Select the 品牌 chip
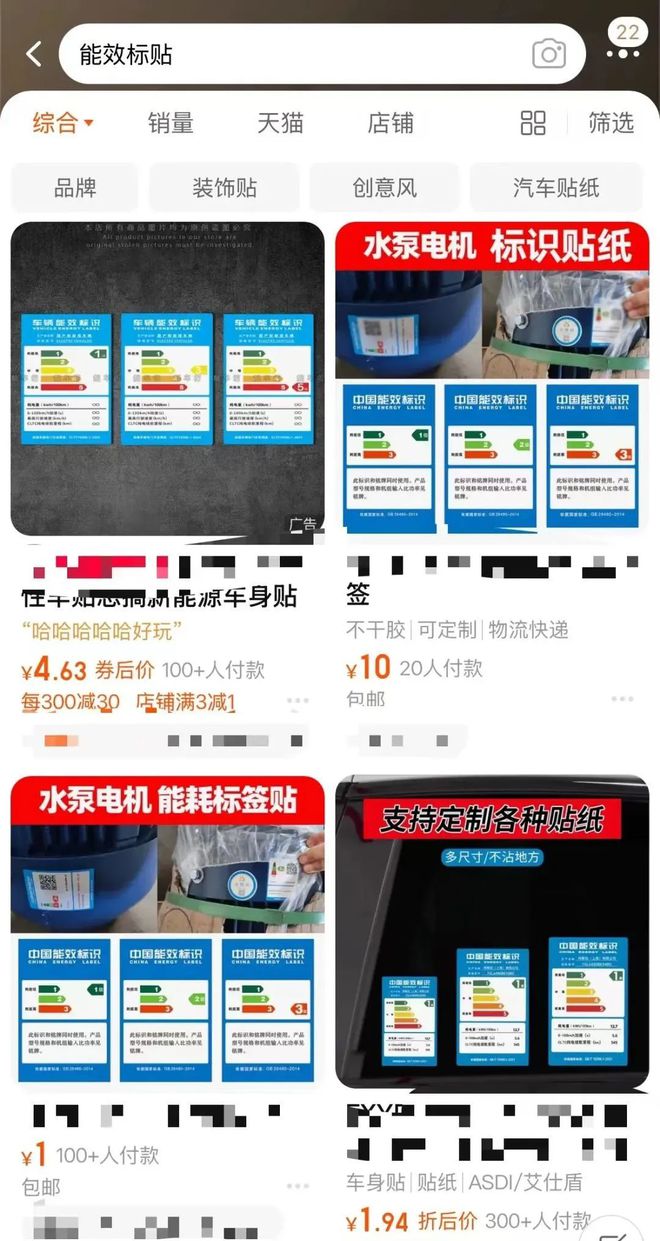The width and height of the screenshot is (660, 1241). 75,187
